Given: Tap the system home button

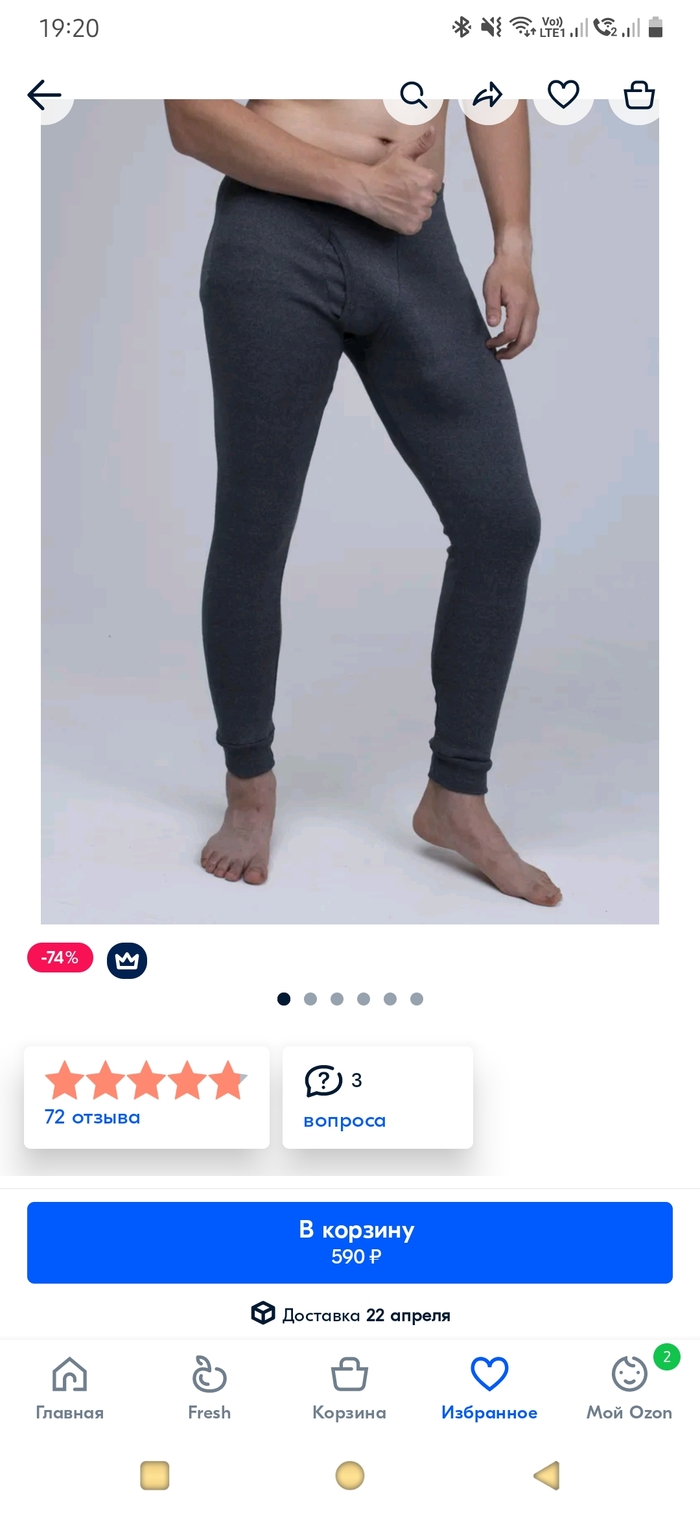Looking at the screenshot, I should [350, 1475].
